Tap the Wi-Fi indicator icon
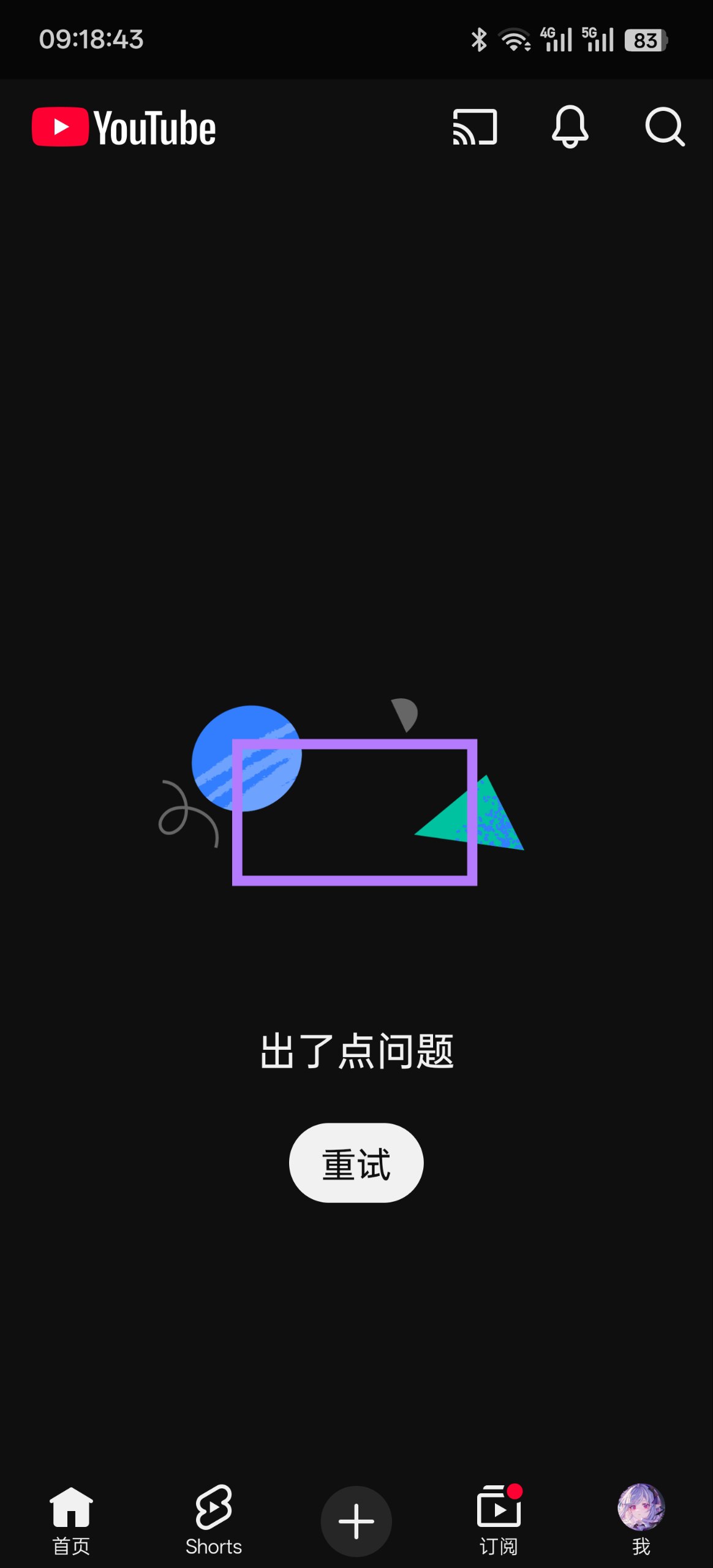Screen dimensions: 713x1568 coord(513,39)
